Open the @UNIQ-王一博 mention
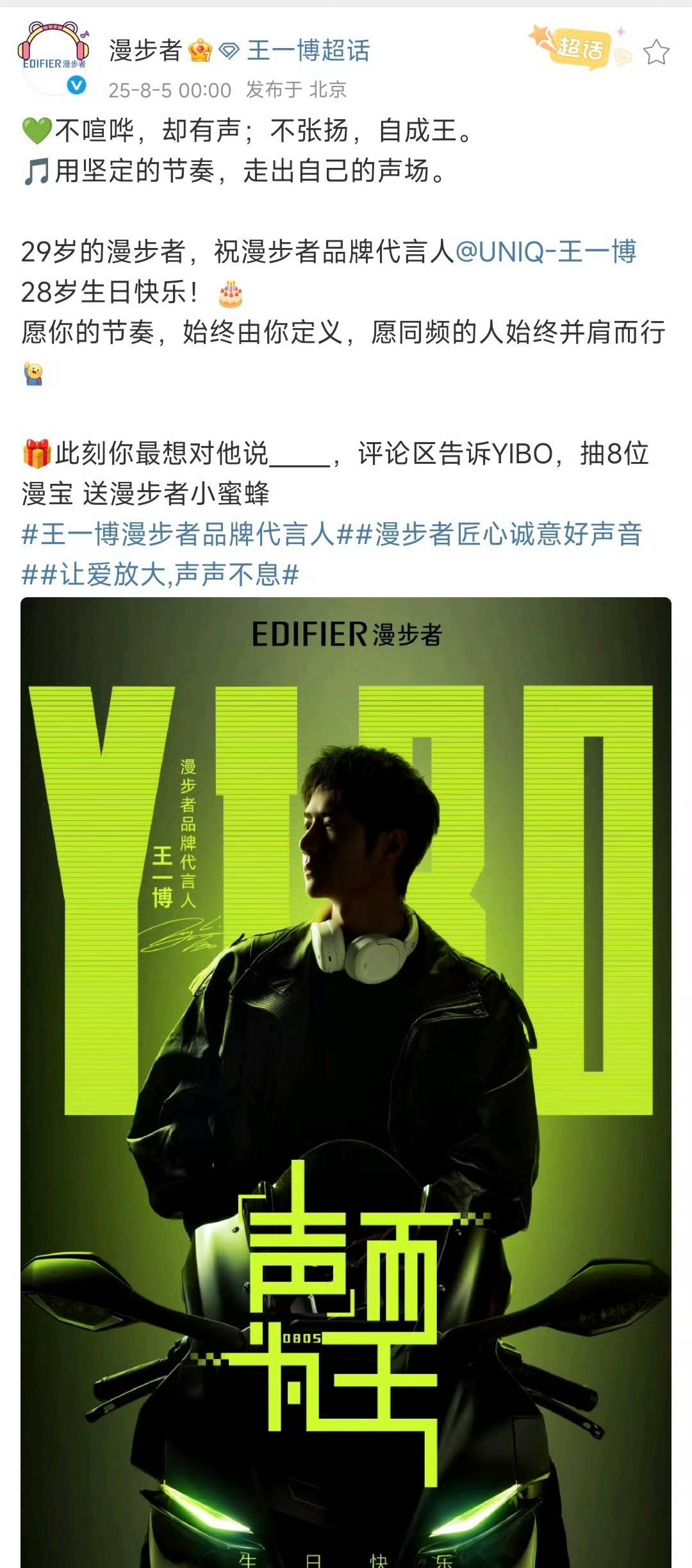 tap(546, 252)
